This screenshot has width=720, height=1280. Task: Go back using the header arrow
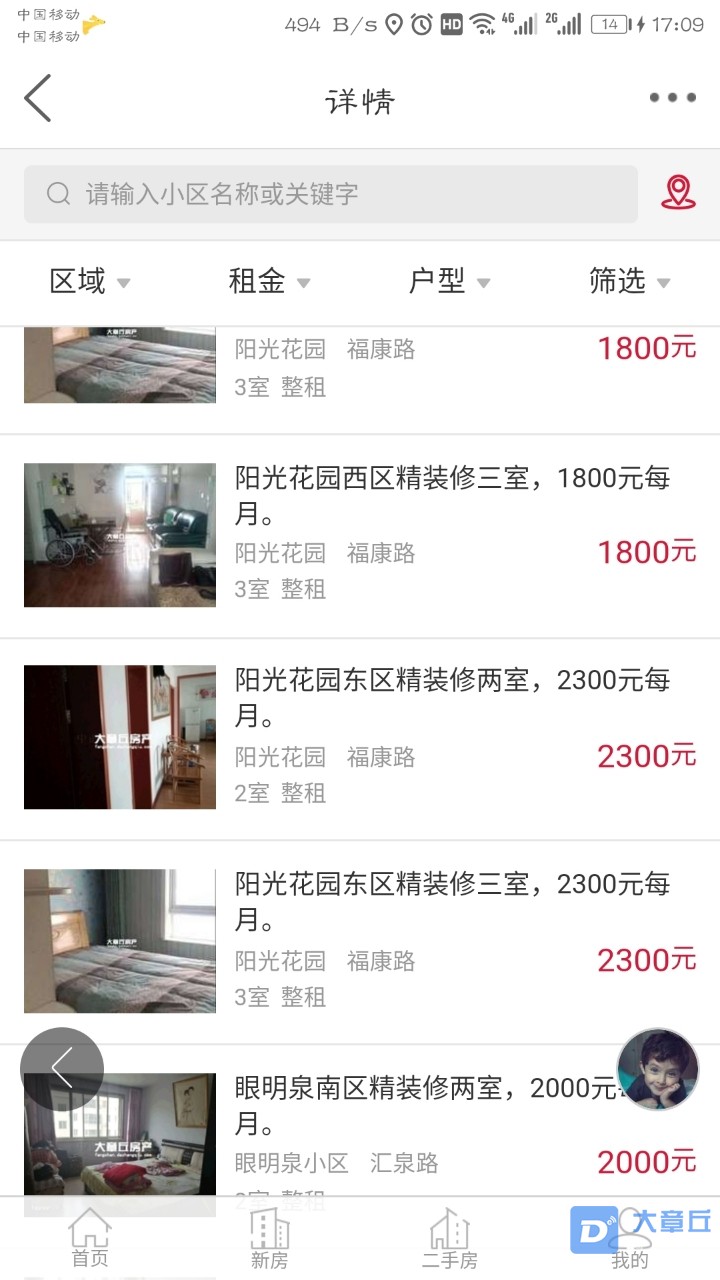pos(38,99)
